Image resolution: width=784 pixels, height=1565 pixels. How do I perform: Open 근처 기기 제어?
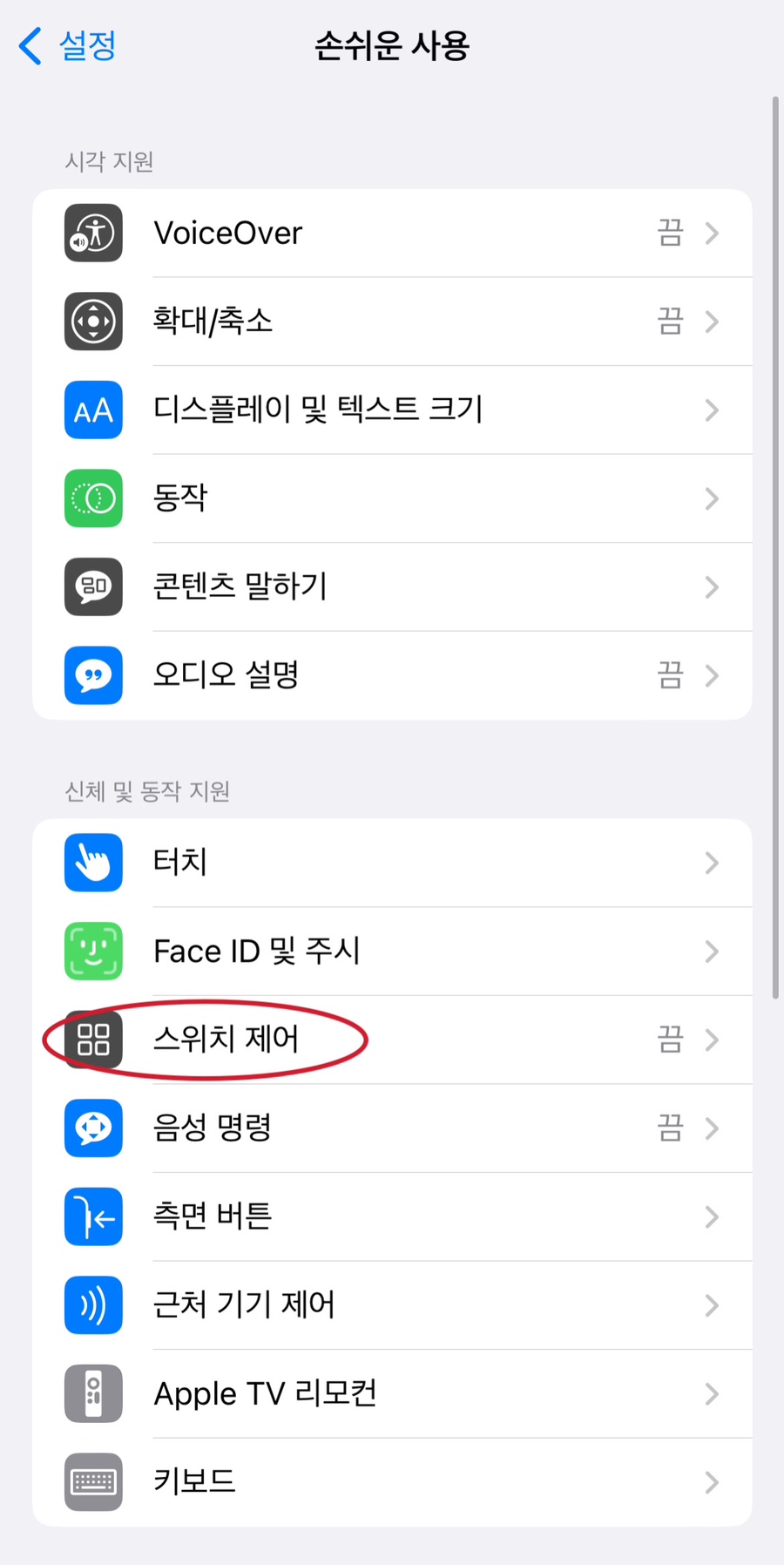392,1305
